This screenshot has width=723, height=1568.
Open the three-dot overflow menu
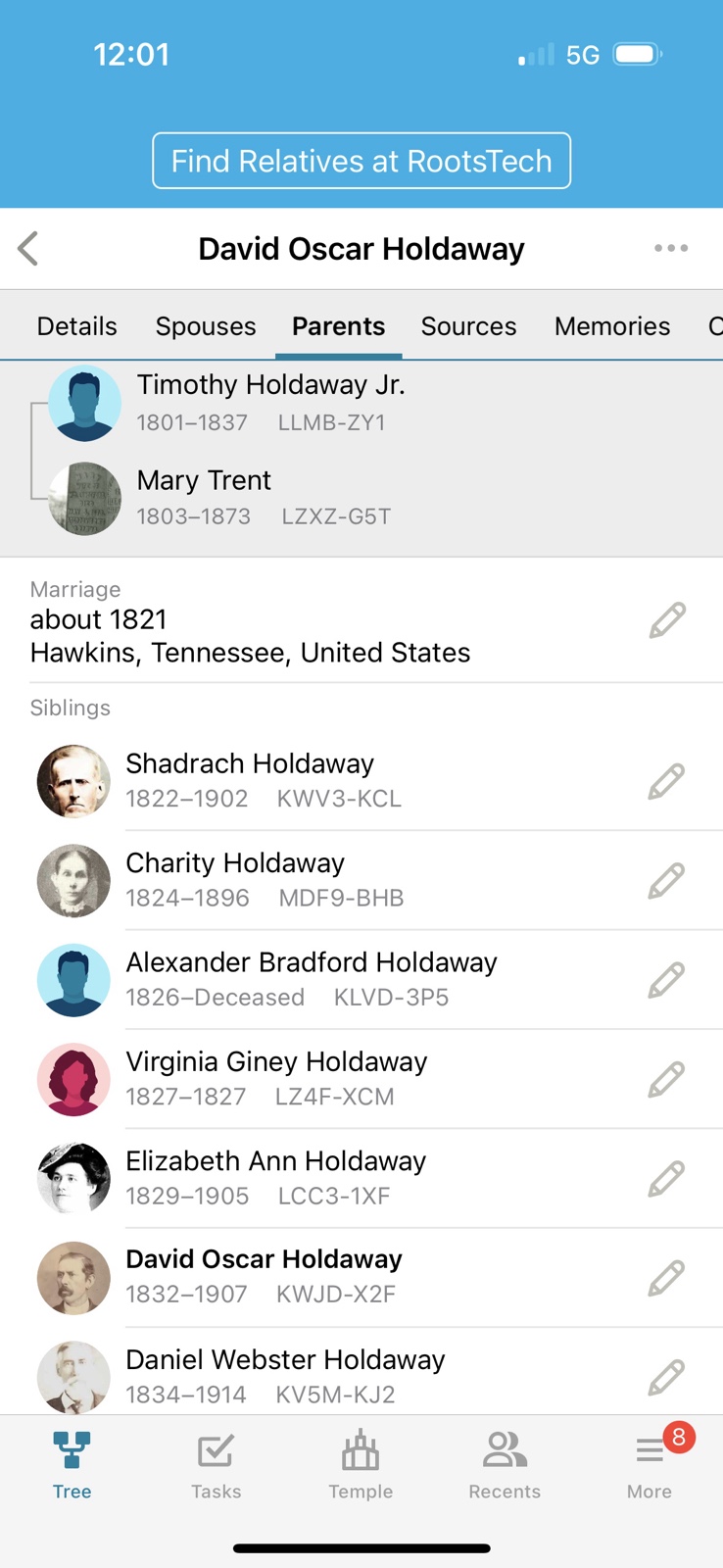671,249
